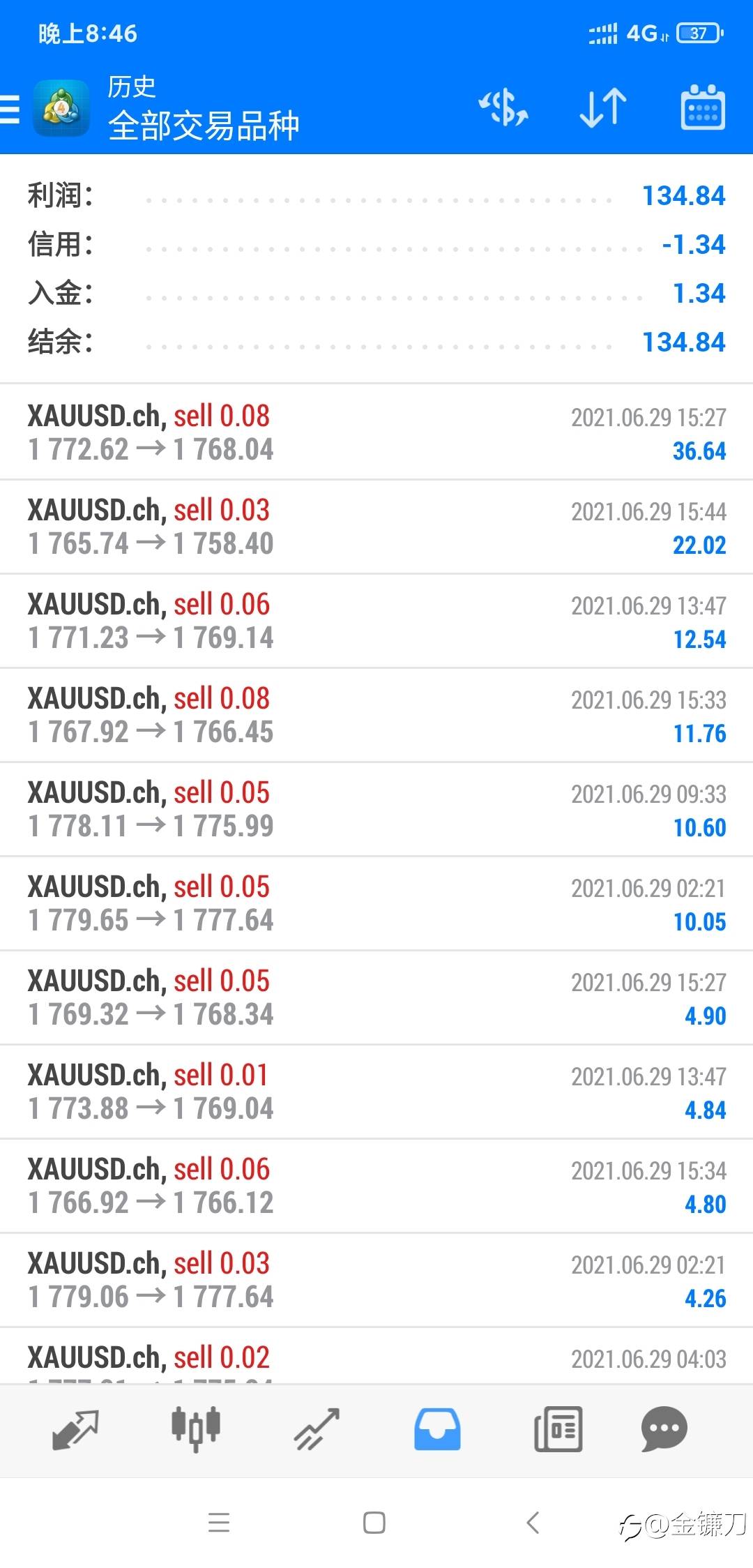Switch to the Trade tab
The image size is (753, 1568).
[317, 1428]
